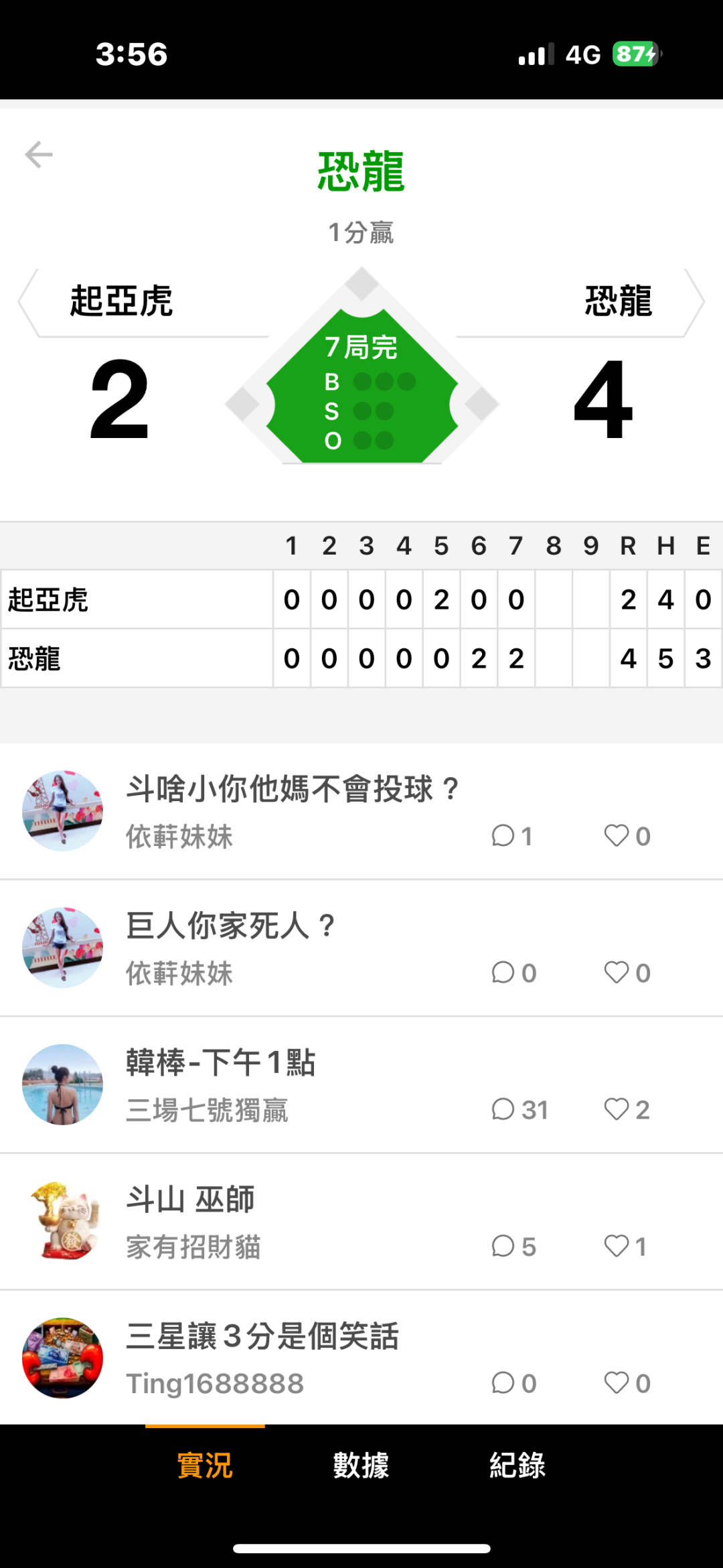Viewport: 723px width, 1568px height.
Task: Tap the 恐龍 team banner on the right
Action: (x=580, y=302)
